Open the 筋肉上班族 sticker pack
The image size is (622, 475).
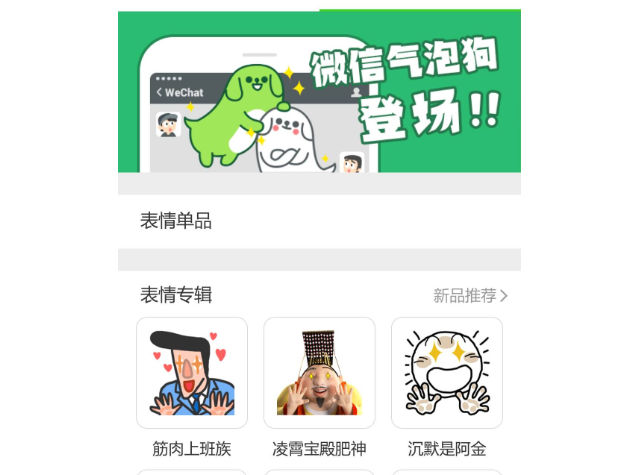click(191, 373)
